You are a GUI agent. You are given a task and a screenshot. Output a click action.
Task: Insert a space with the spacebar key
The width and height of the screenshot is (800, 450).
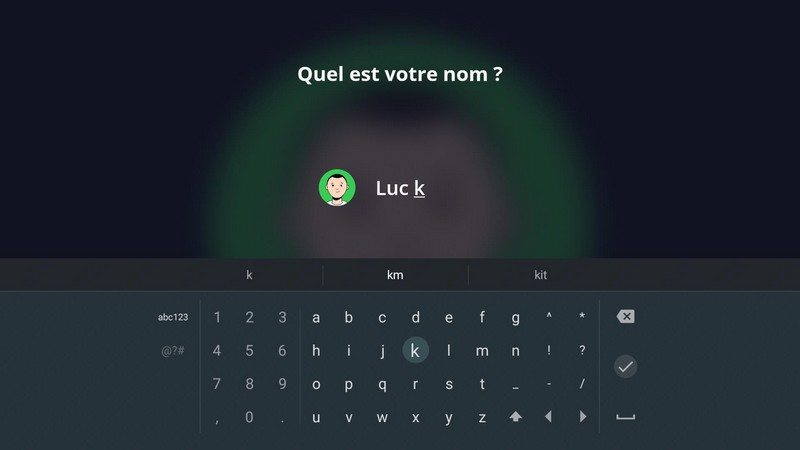click(x=625, y=417)
